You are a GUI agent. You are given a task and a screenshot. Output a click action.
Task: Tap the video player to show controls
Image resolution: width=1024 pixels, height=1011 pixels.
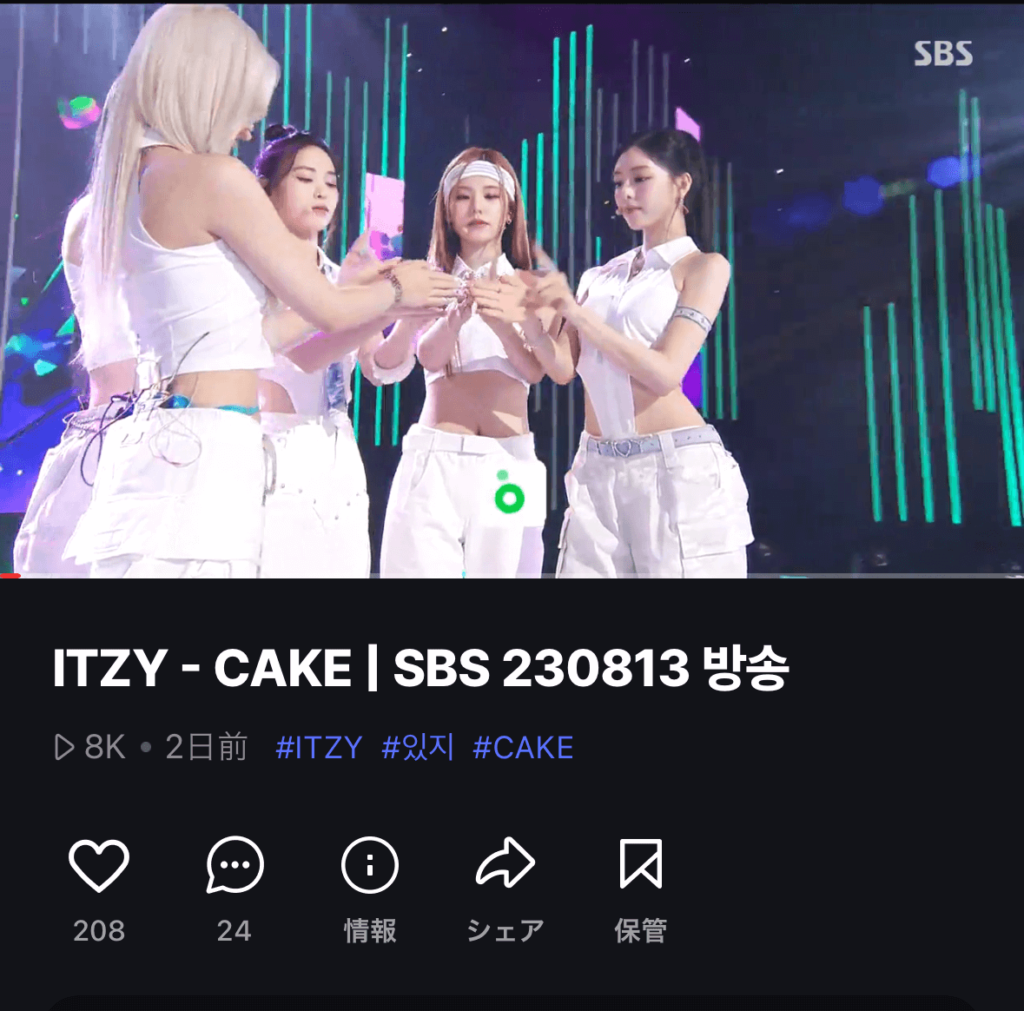click(x=512, y=290)
